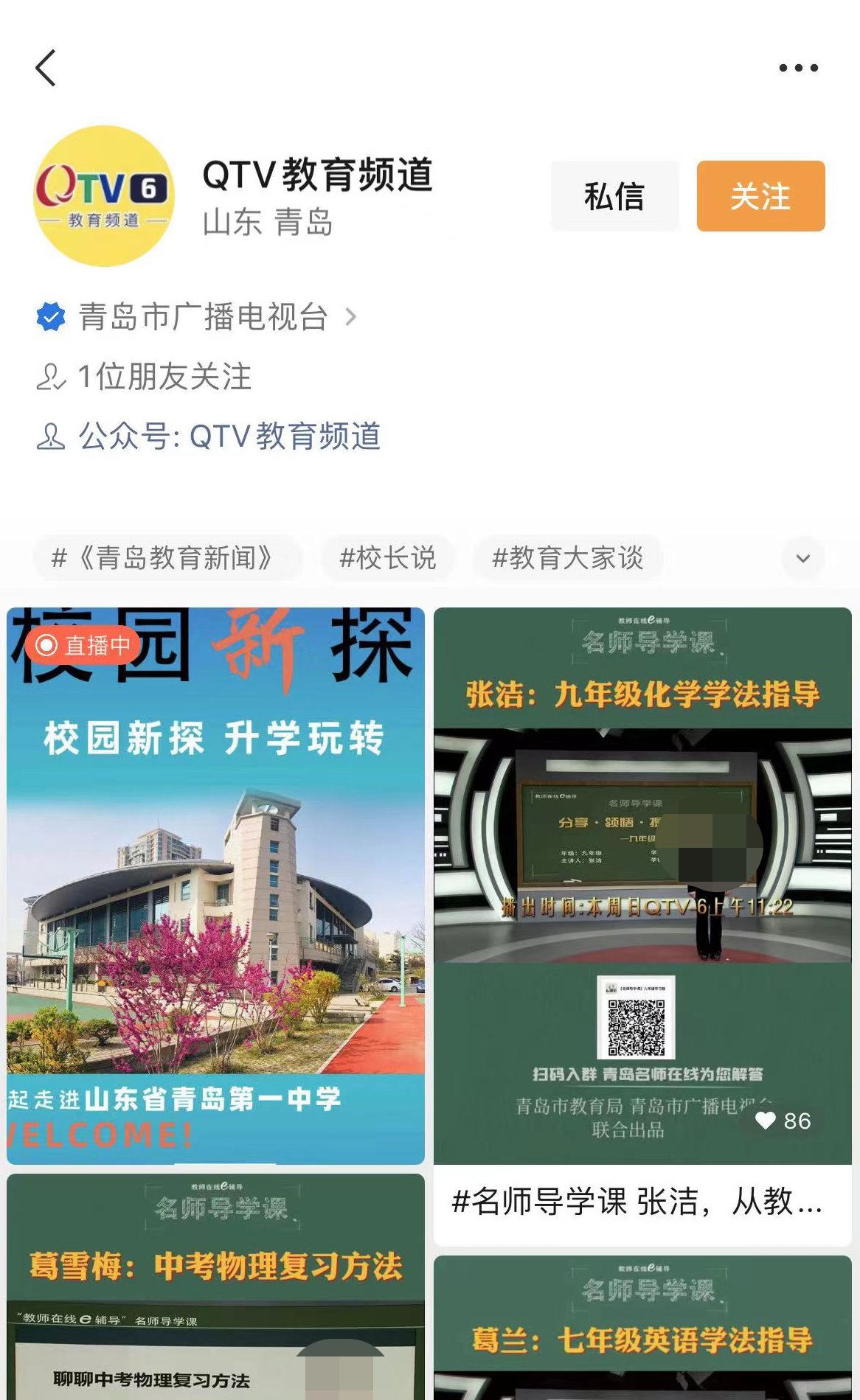Expand the topic tags list

pos(803,558)
